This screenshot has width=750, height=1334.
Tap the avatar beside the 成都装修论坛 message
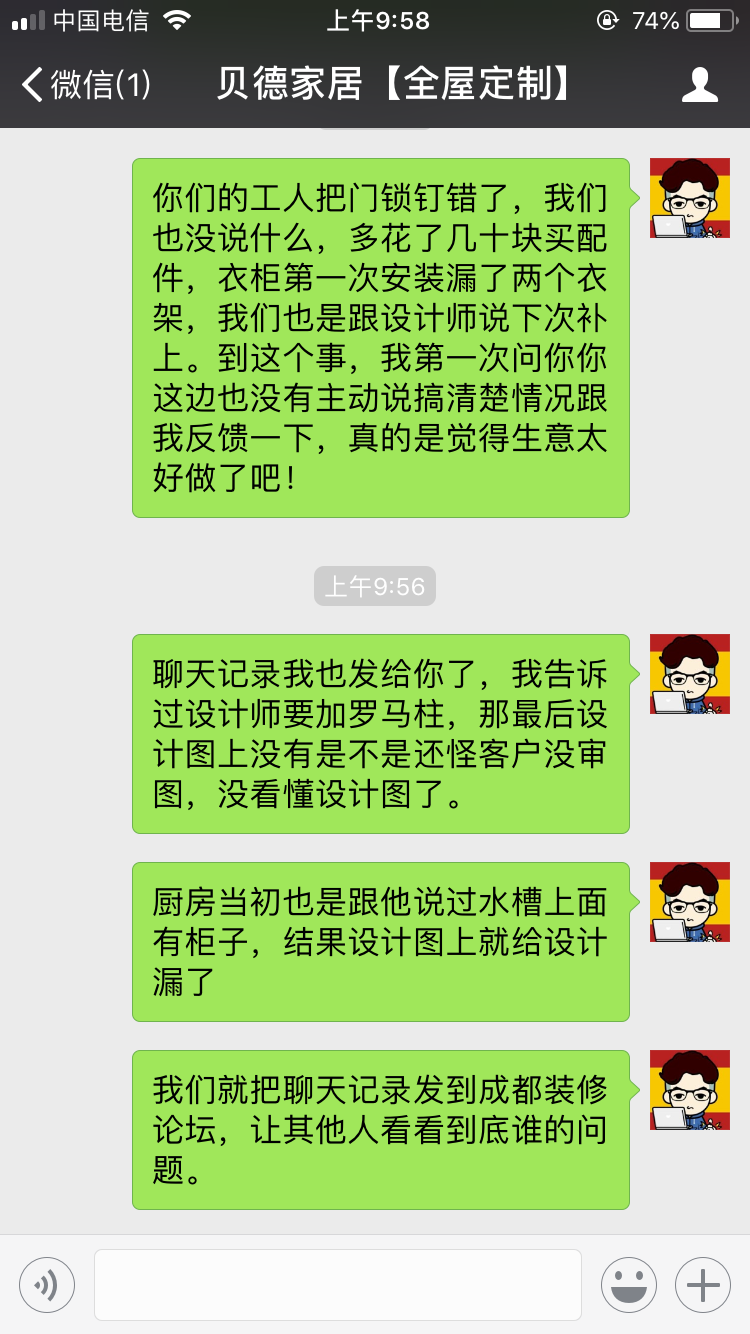[690, 1090]
